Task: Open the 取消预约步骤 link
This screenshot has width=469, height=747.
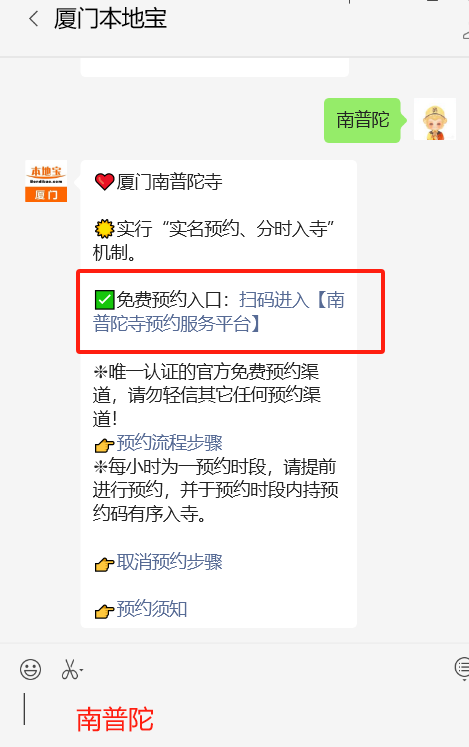Action: click(169, 562)
